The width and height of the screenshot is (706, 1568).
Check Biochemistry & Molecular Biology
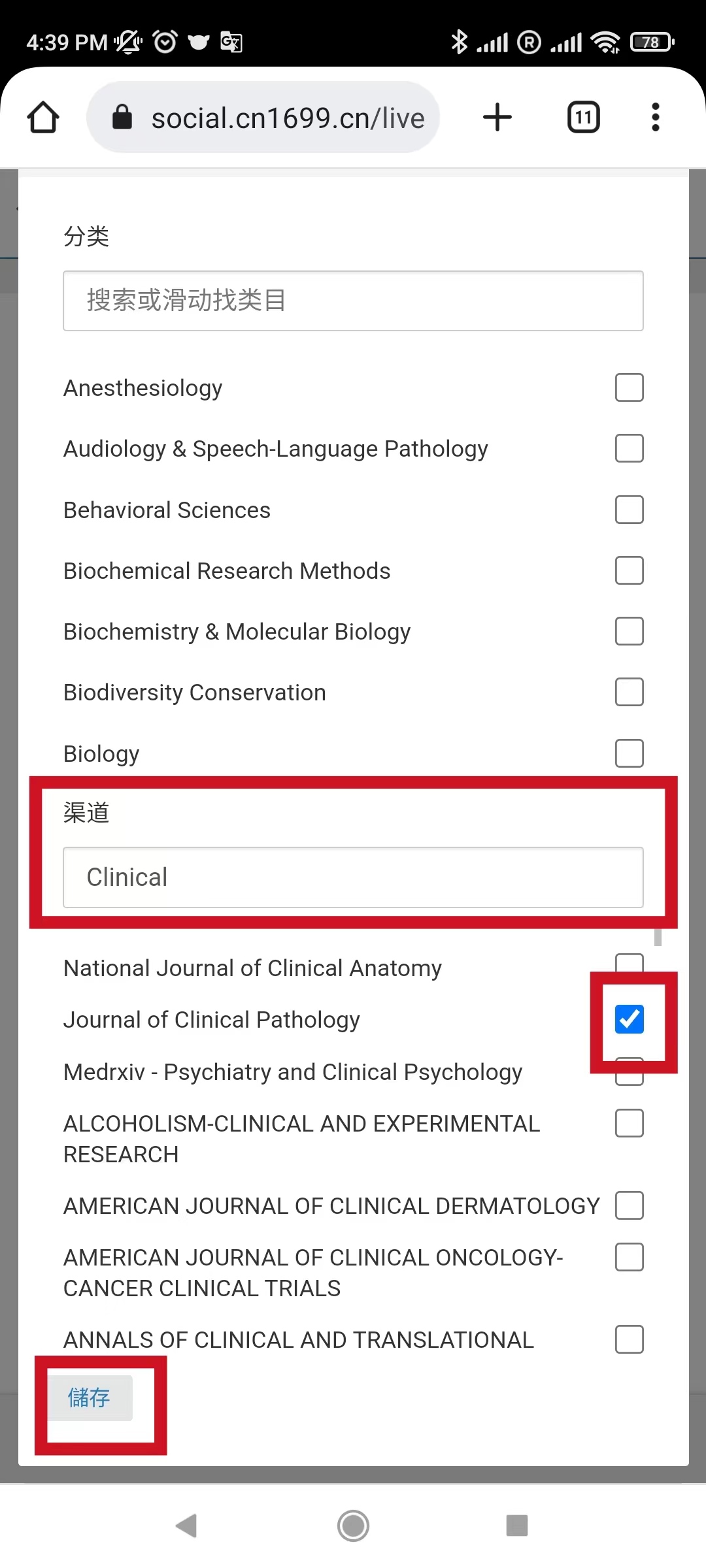629,631
